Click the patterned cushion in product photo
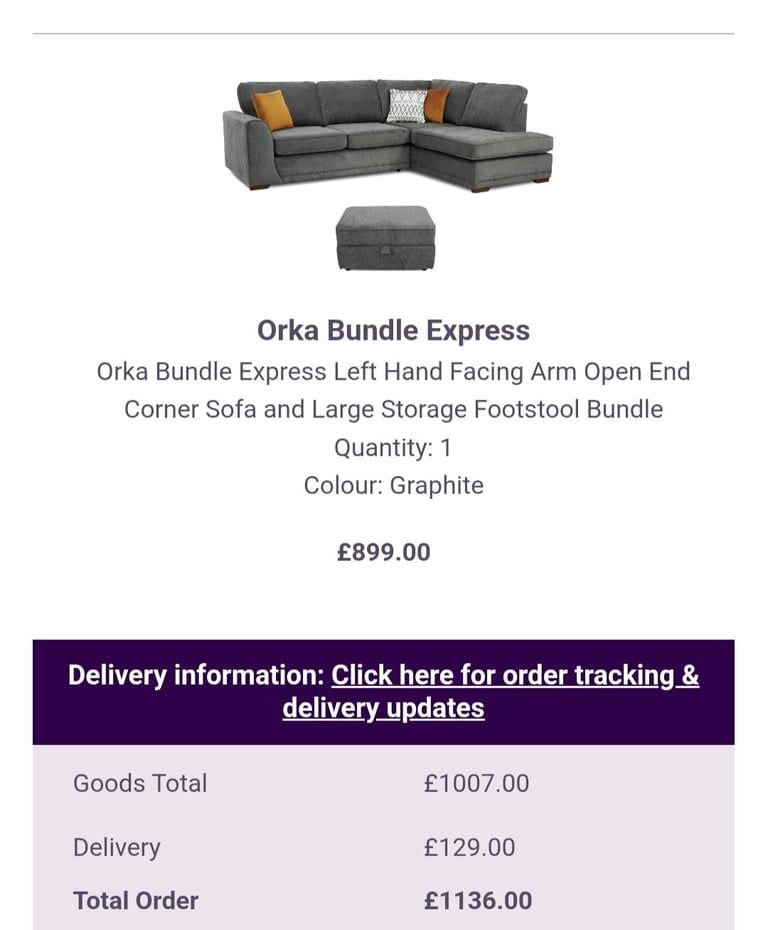Image resolution: width=768 pixels, height=930 pixels. [x=404, y=104]
